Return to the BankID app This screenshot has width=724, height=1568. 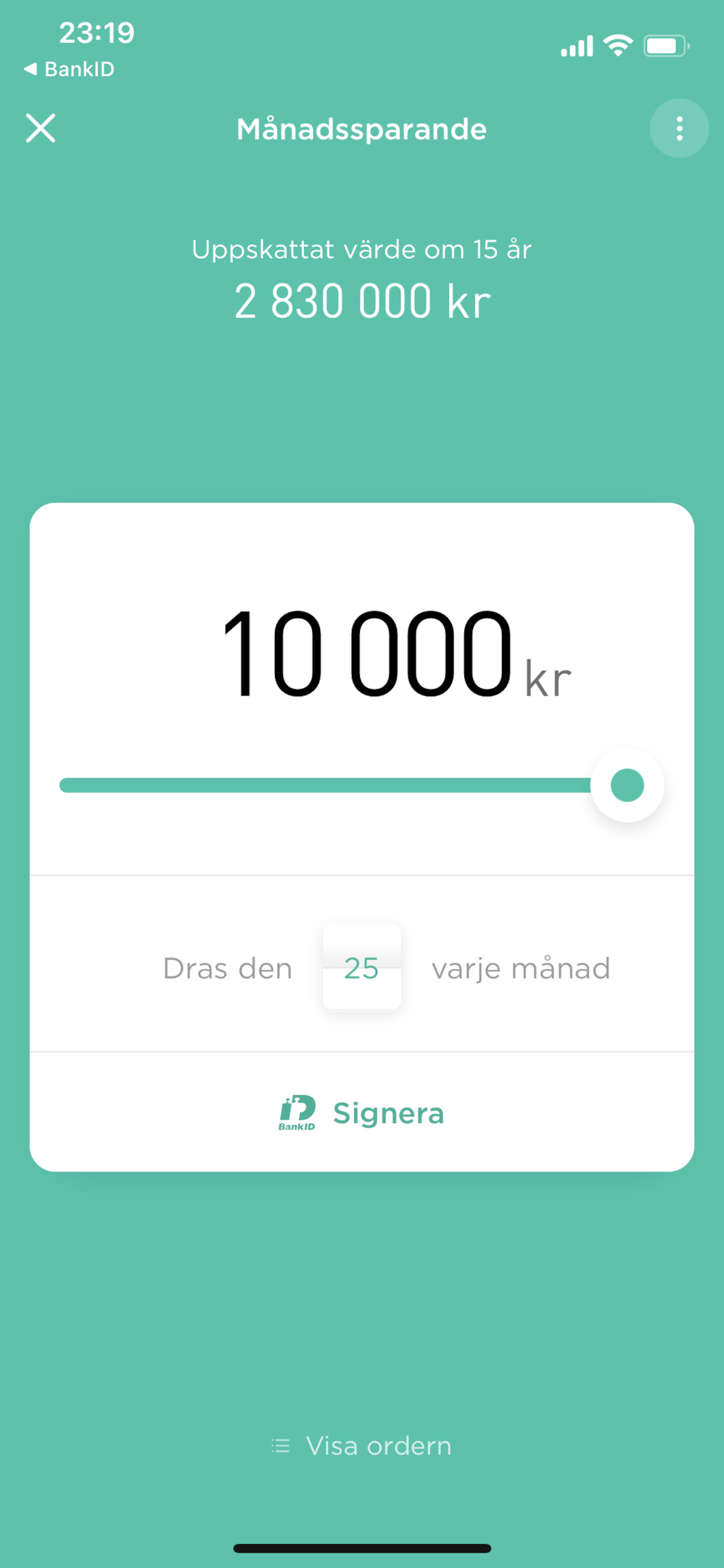[x=69, y=70]
